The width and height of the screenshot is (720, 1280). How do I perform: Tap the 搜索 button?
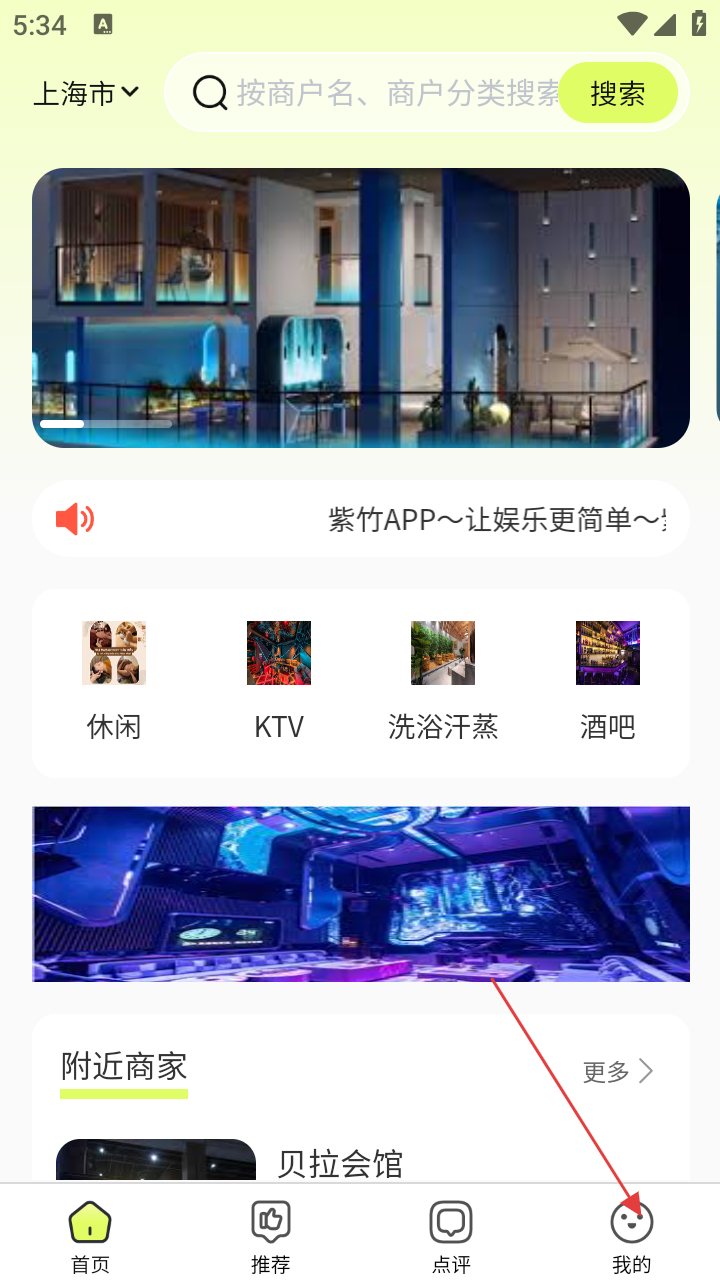[617, 93]
